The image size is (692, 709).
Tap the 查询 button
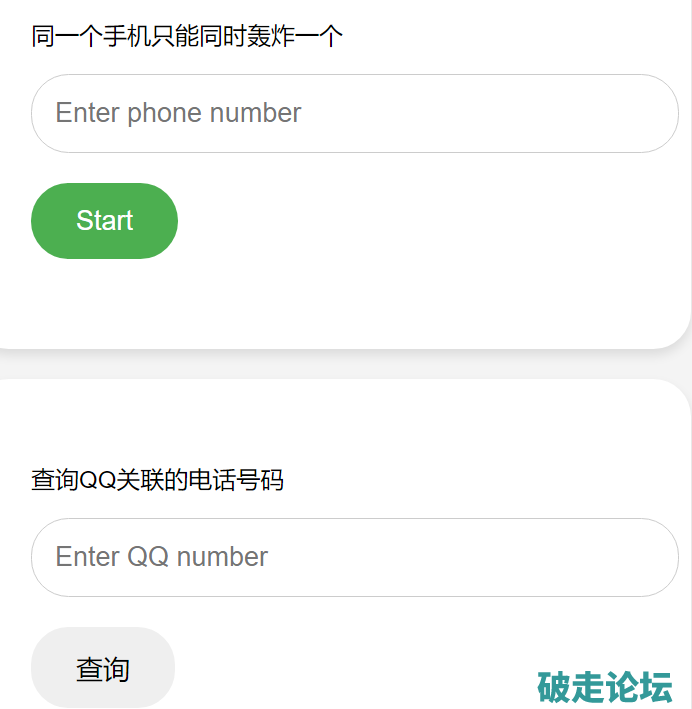coord(103,668)
